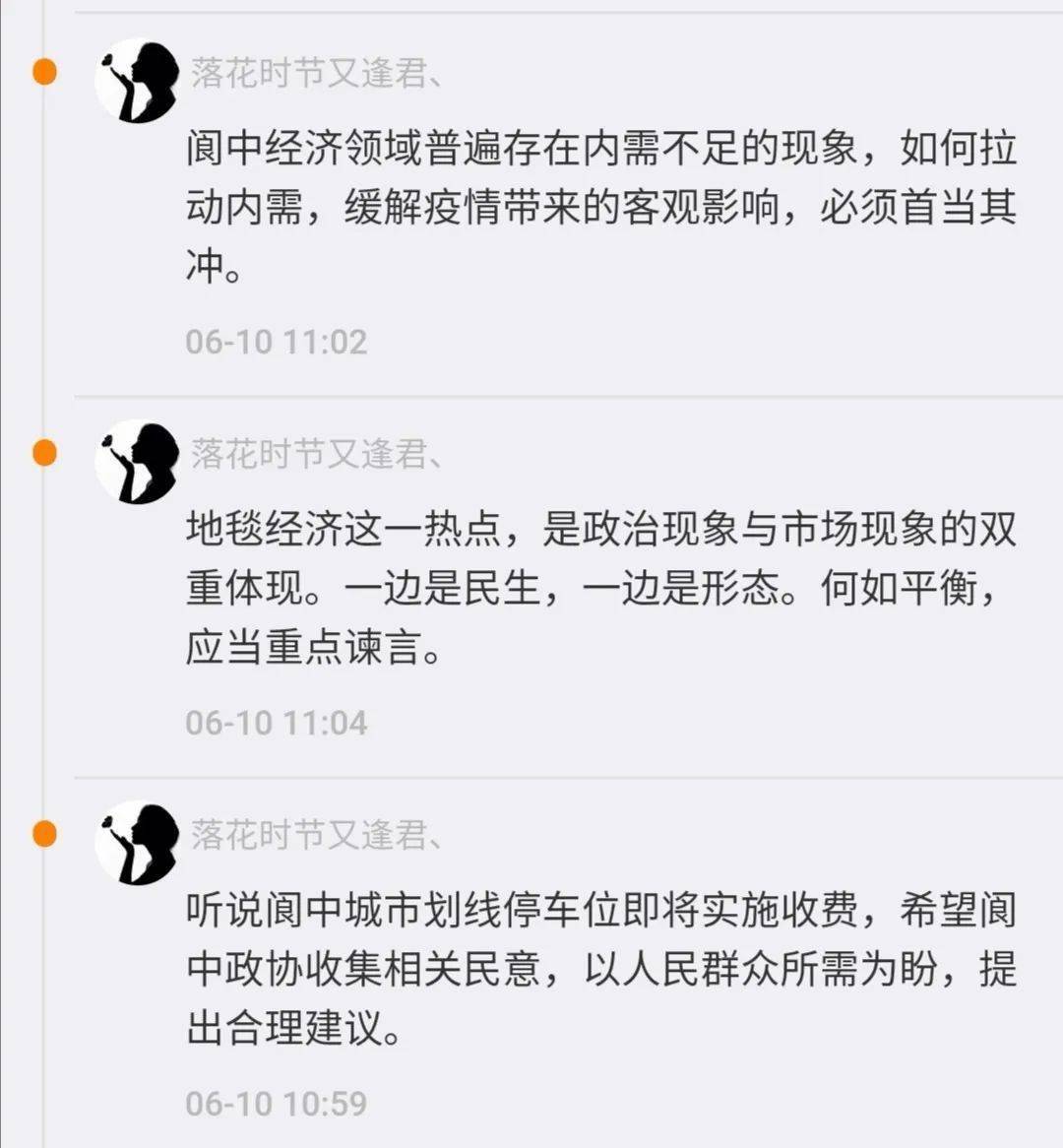Open commenter avatar on the 06-10 10:59 comment
1063x1148 pixels.
click(136, 843)
